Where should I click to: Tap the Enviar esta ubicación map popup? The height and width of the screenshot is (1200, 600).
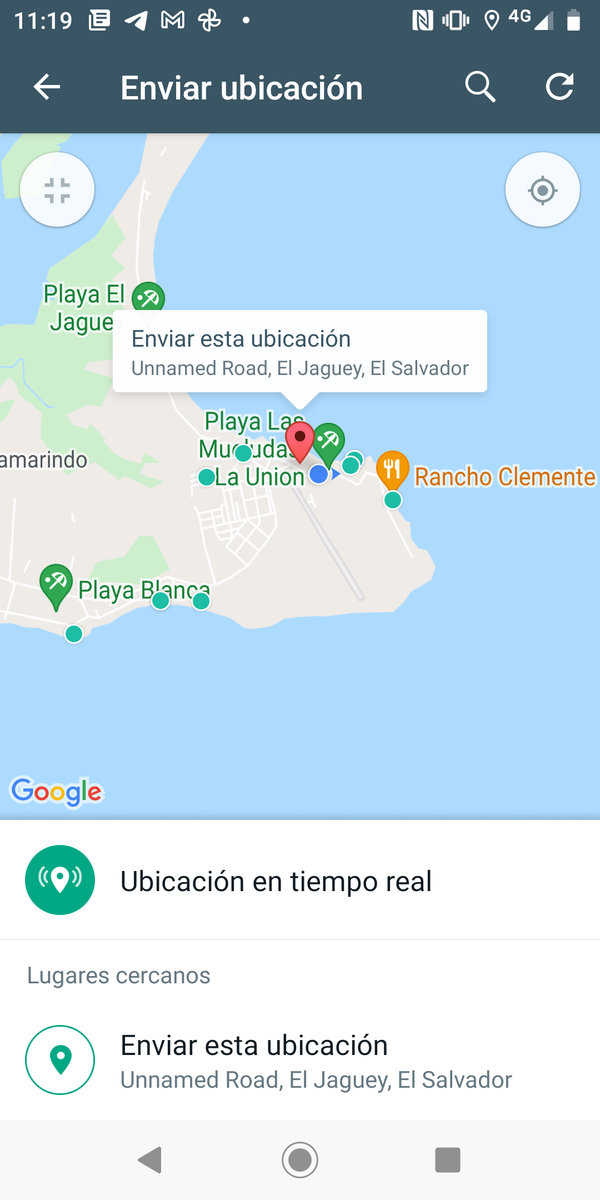click(x=300, y=351)
